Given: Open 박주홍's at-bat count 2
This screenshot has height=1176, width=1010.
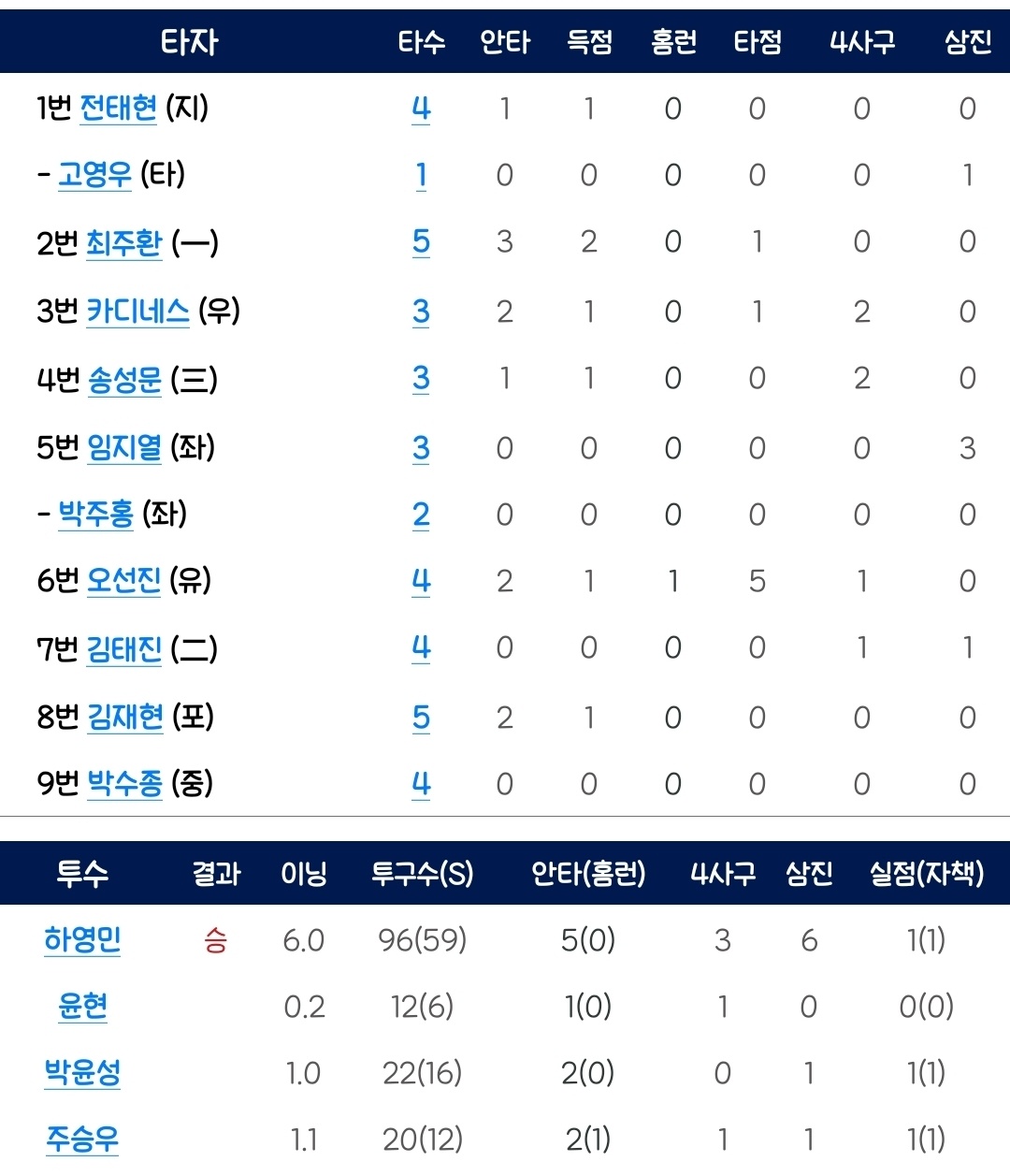Looking at the screenshot, I should pyautogui.click(x=421, y=515).
